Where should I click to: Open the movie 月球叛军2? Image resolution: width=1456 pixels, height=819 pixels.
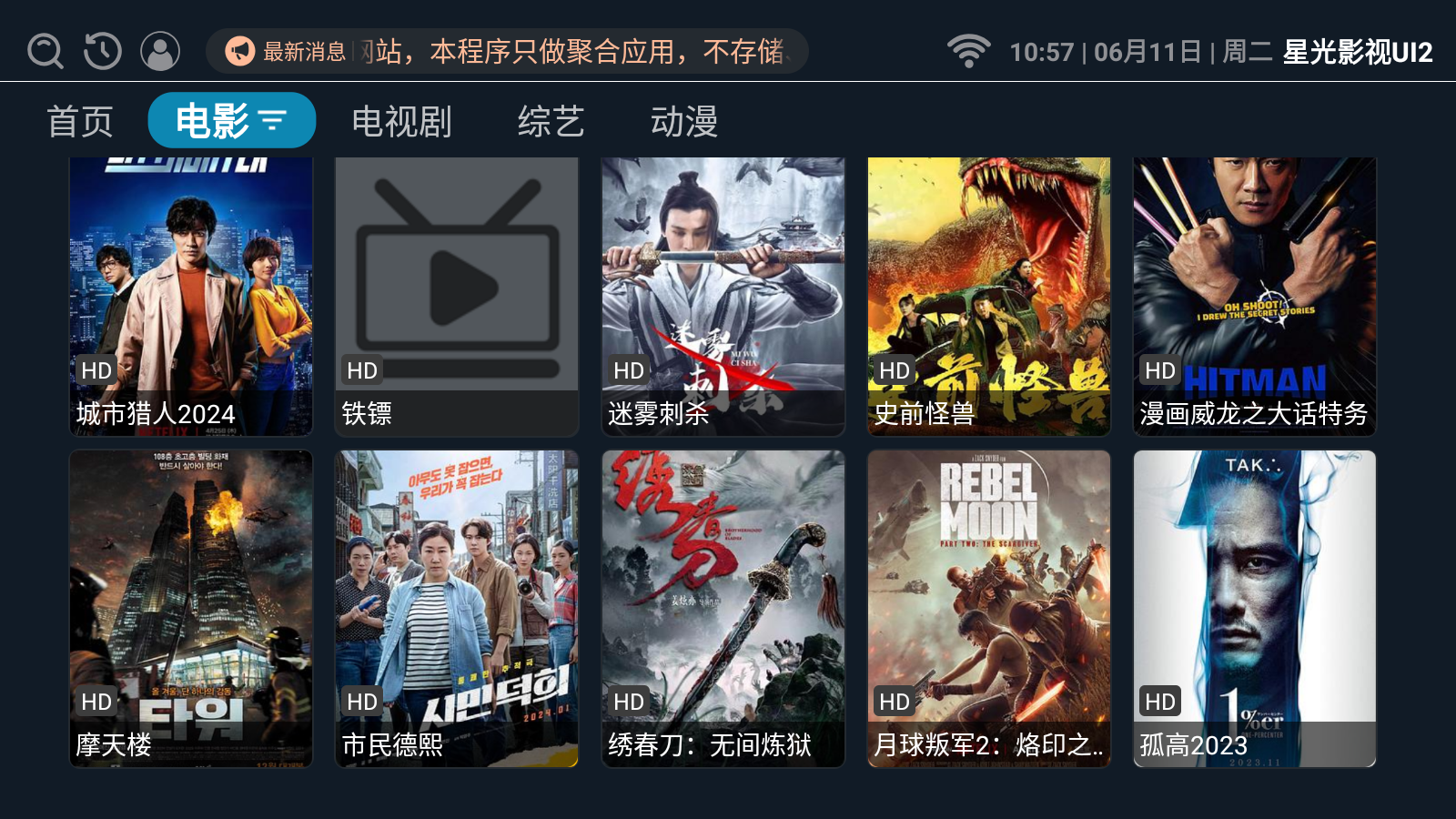[988, 608]
